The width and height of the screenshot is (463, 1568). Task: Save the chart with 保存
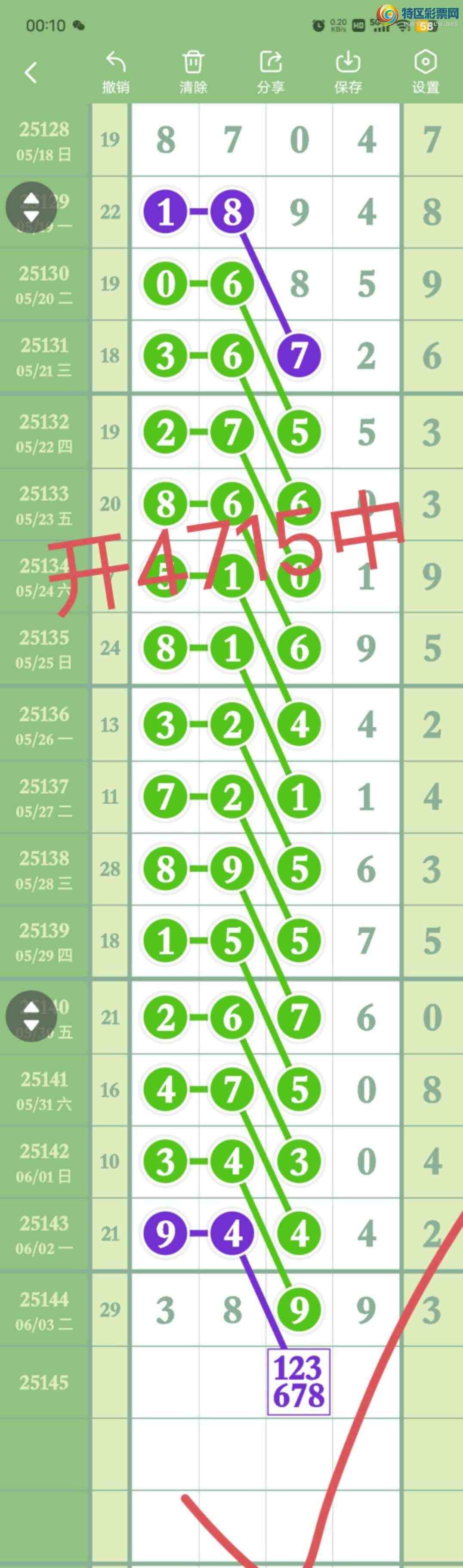click(348, 72)
